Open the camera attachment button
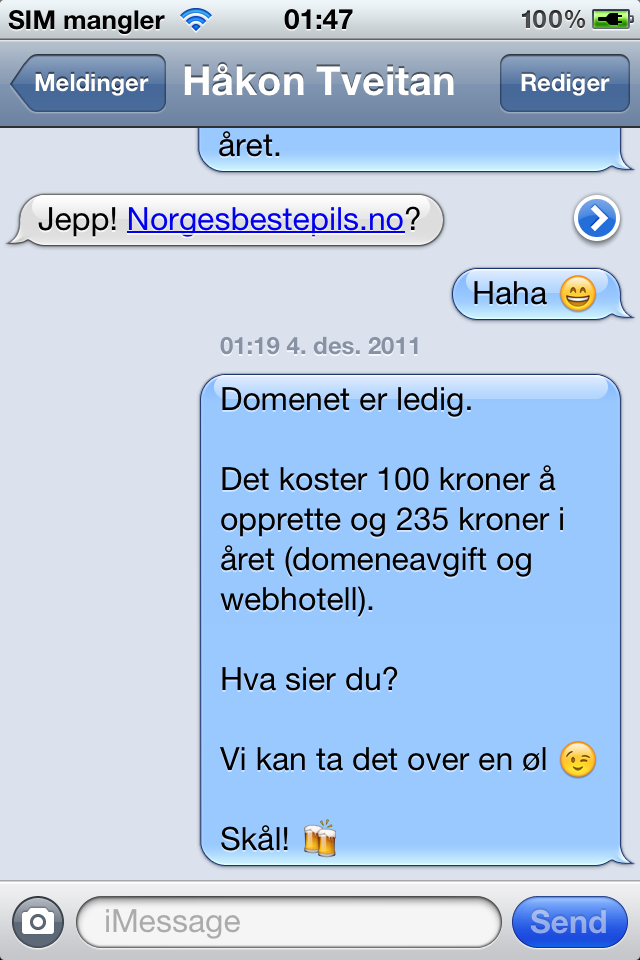 pyautogui.click(x=38, y=921)
